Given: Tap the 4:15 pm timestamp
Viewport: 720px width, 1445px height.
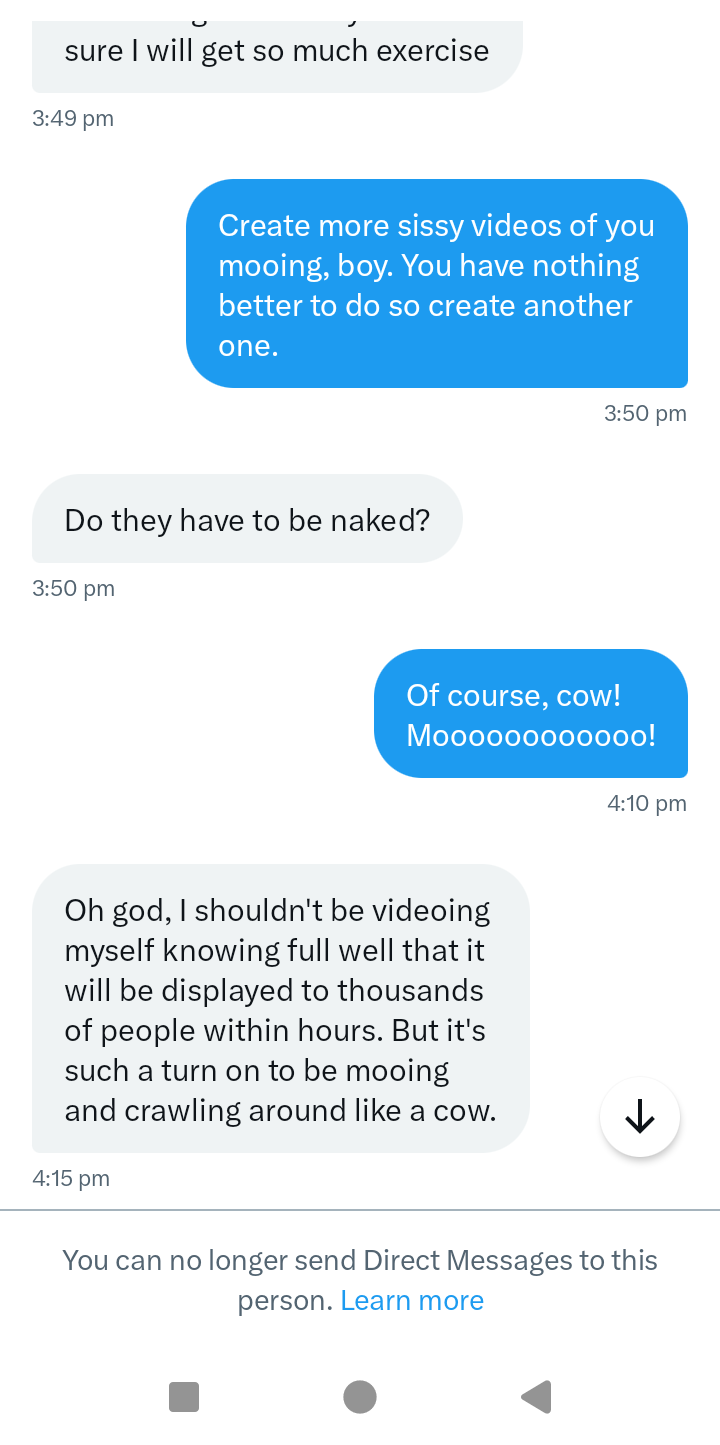Looking at the screenshot, I should pyautogui.click(x=70, y=1178).
